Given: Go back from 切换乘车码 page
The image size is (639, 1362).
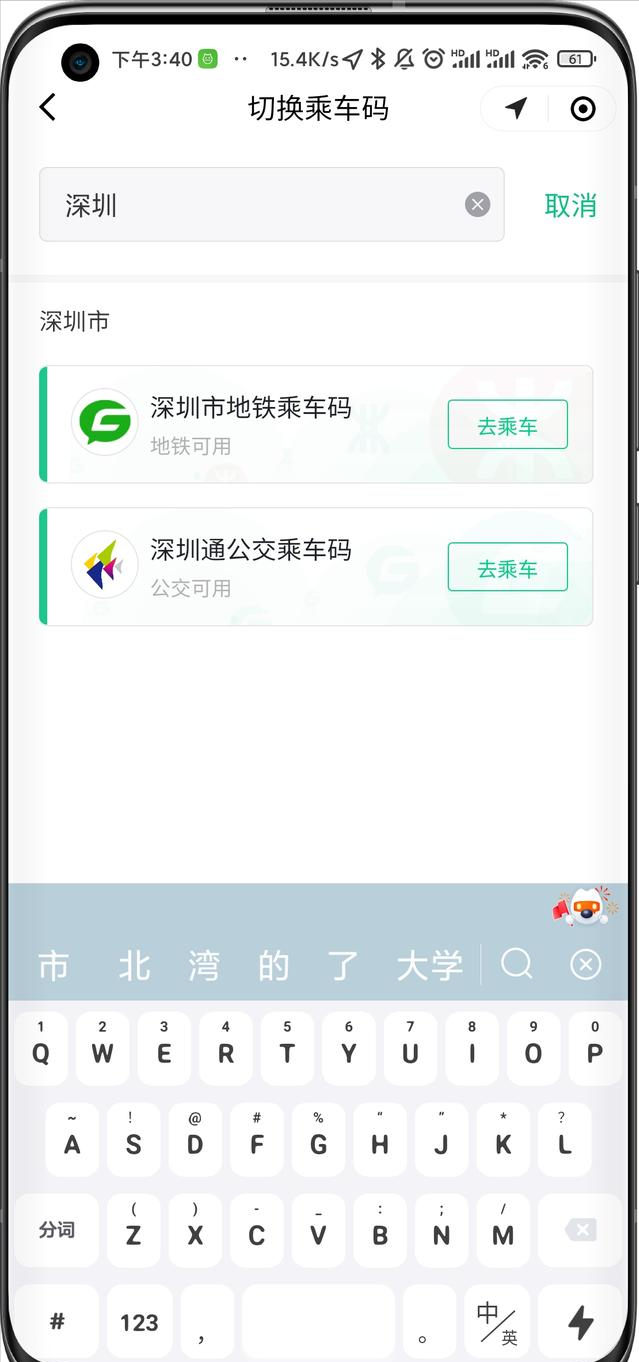Looking at the screenshot, I should tap(47, 108).
